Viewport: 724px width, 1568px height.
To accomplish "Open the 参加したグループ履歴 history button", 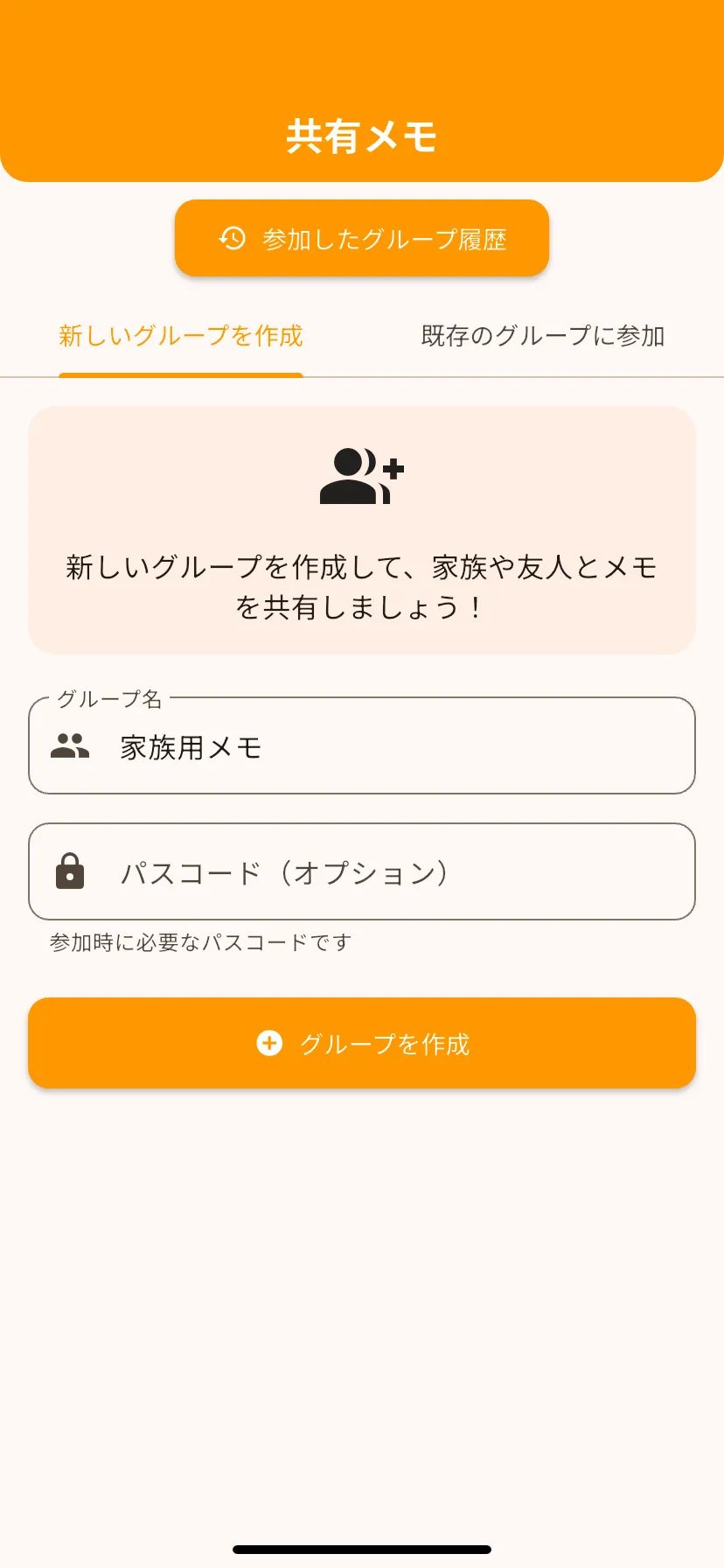I will [x=362, y=238].
